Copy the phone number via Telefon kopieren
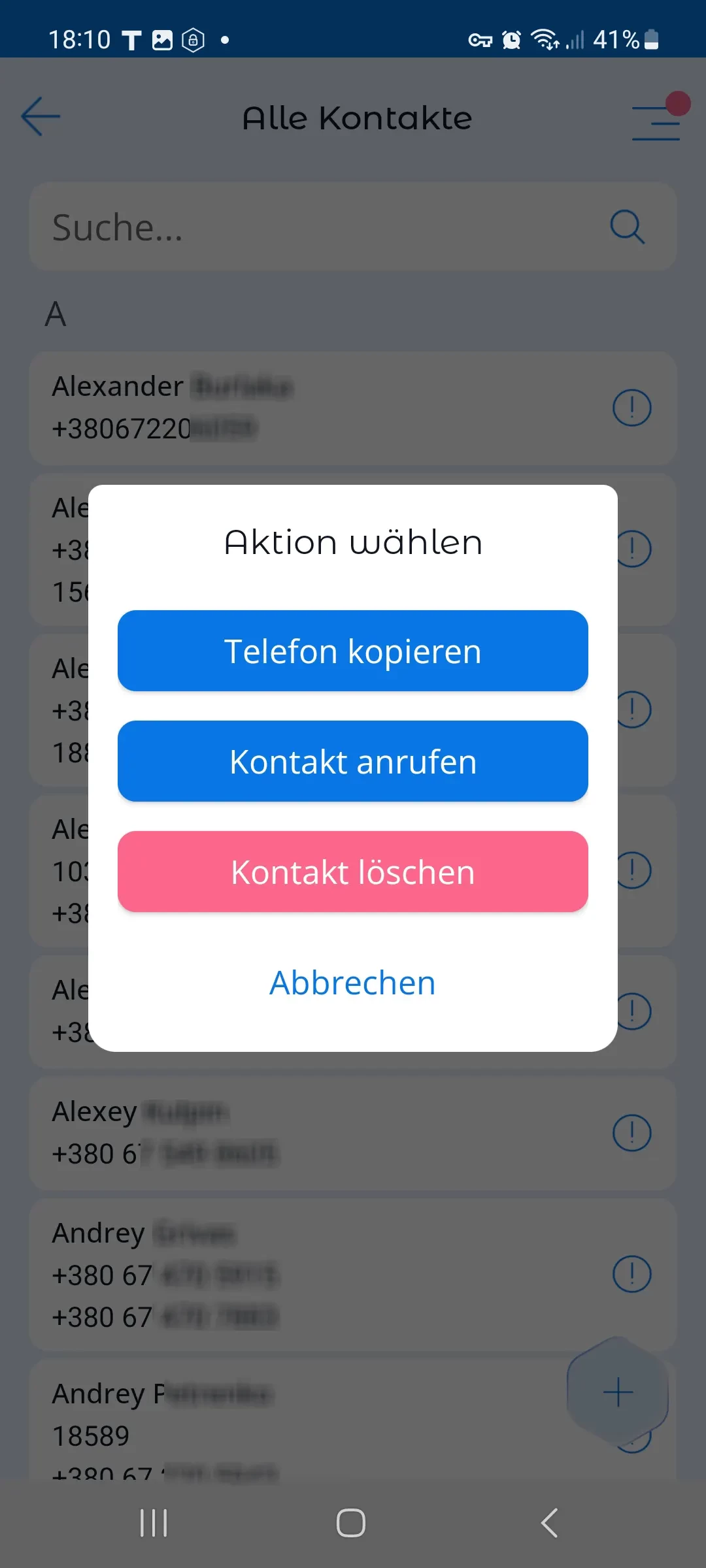 click(353, 651)
